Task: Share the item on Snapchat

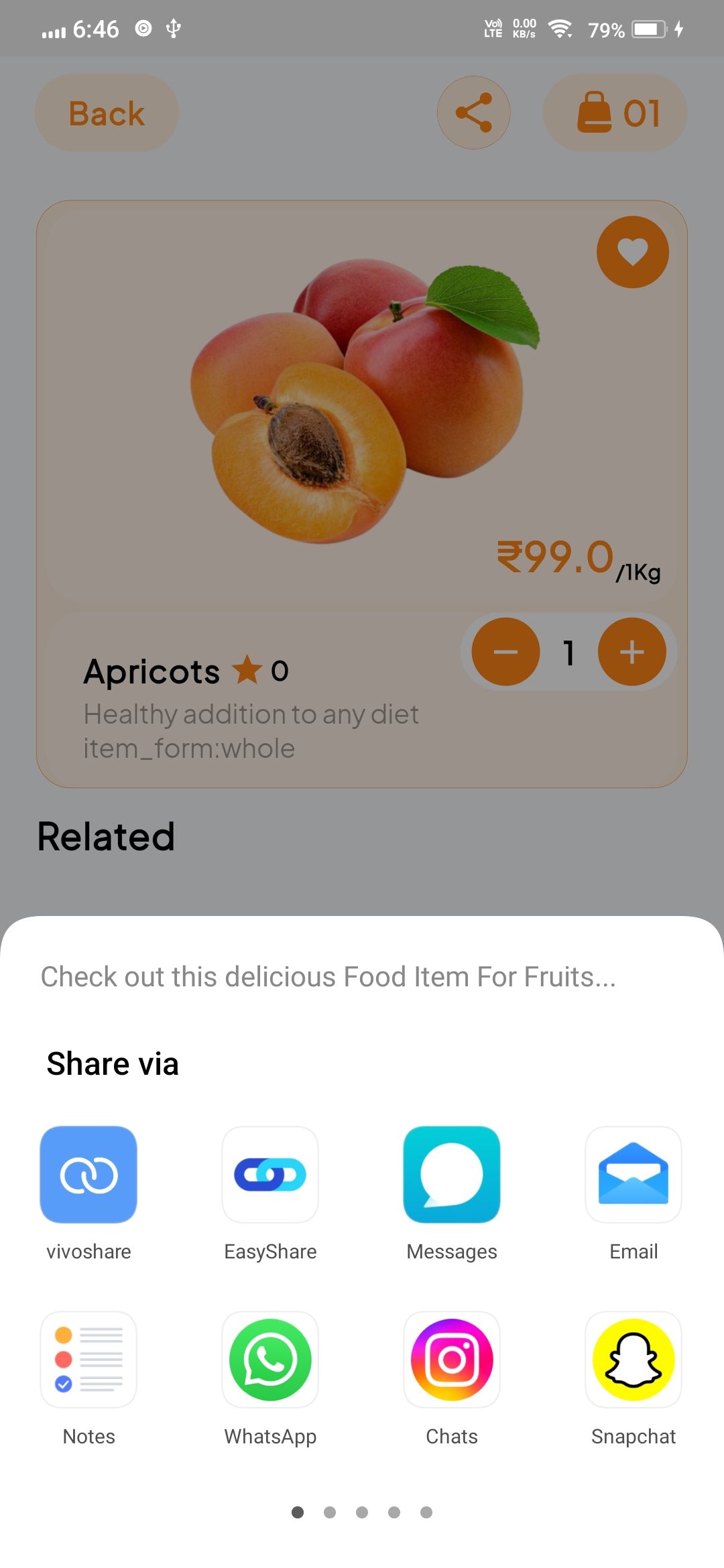Action: point(633,1360)
